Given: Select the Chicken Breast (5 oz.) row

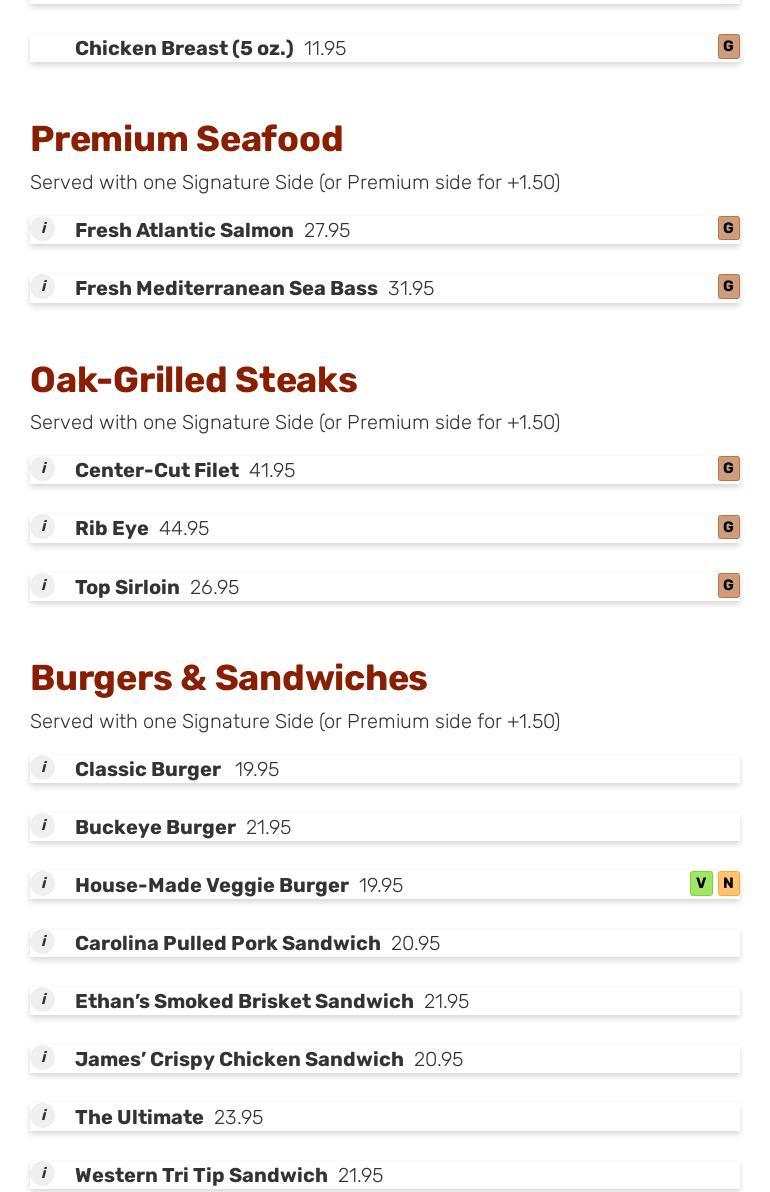Looking at the screenshot, I should (184, 48).
